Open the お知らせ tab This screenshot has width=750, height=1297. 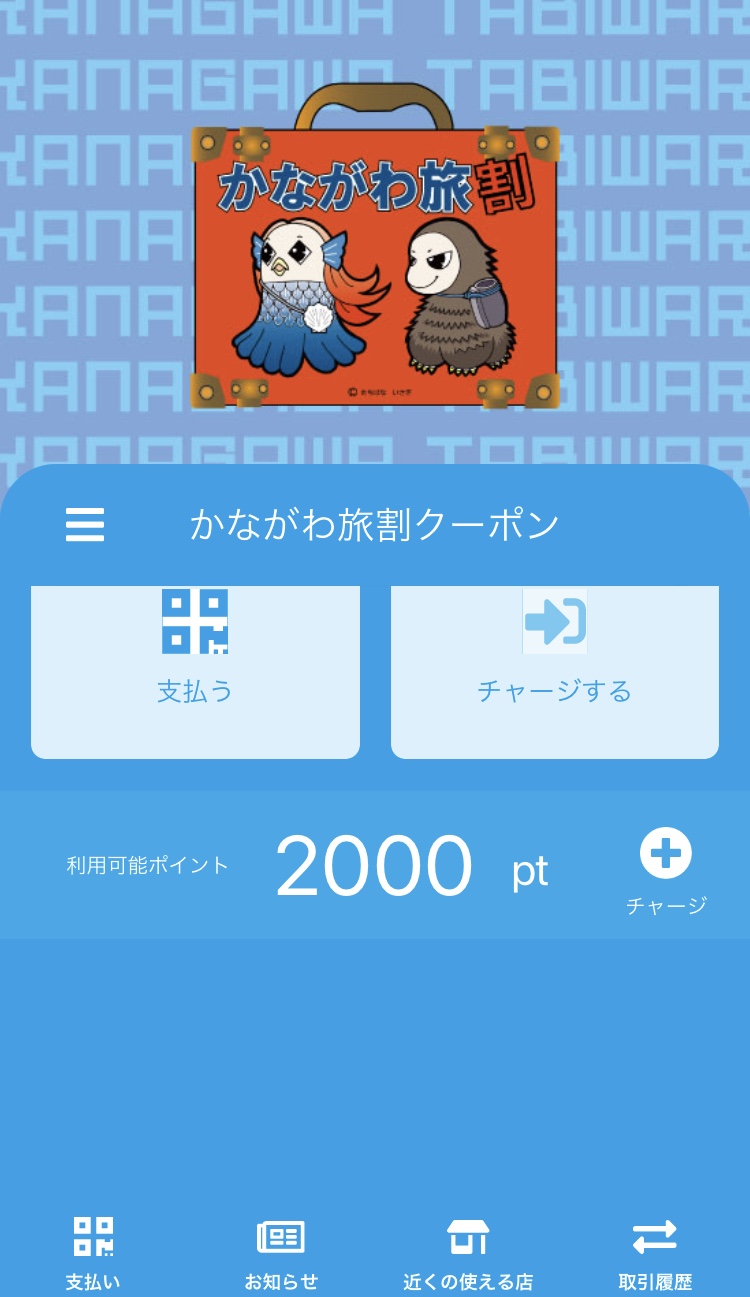[x=281, y=1252]
